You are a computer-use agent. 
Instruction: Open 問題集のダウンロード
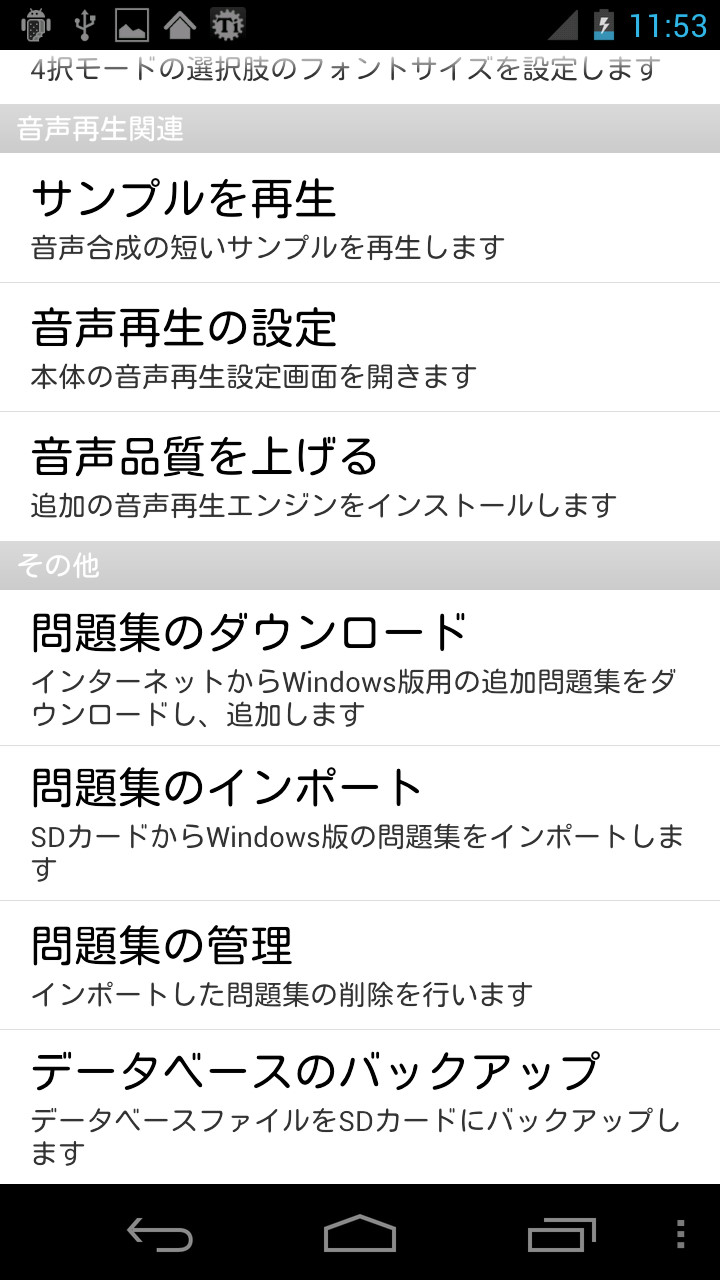click(360, 665)
